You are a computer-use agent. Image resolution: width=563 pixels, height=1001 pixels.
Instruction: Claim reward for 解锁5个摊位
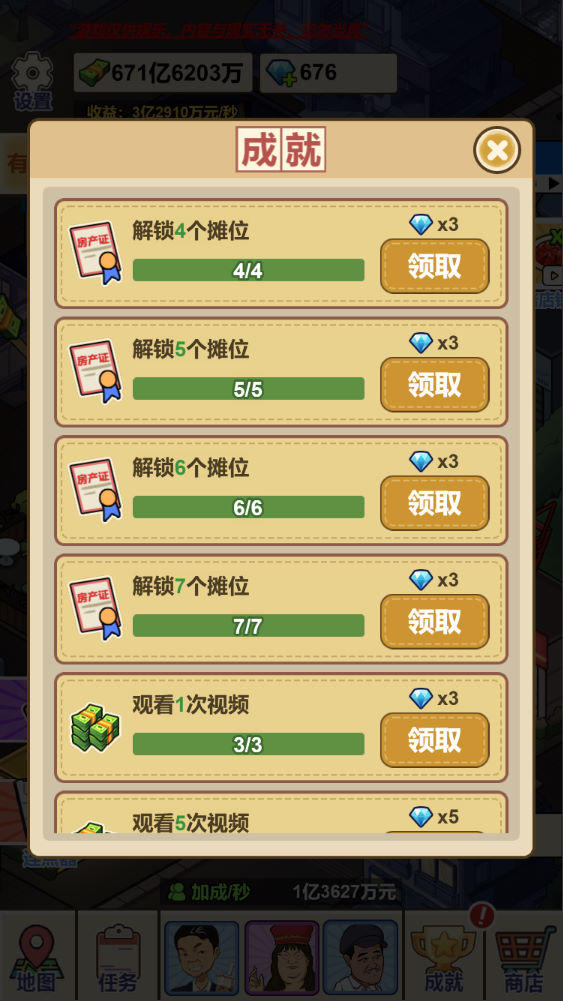(435, 384)
